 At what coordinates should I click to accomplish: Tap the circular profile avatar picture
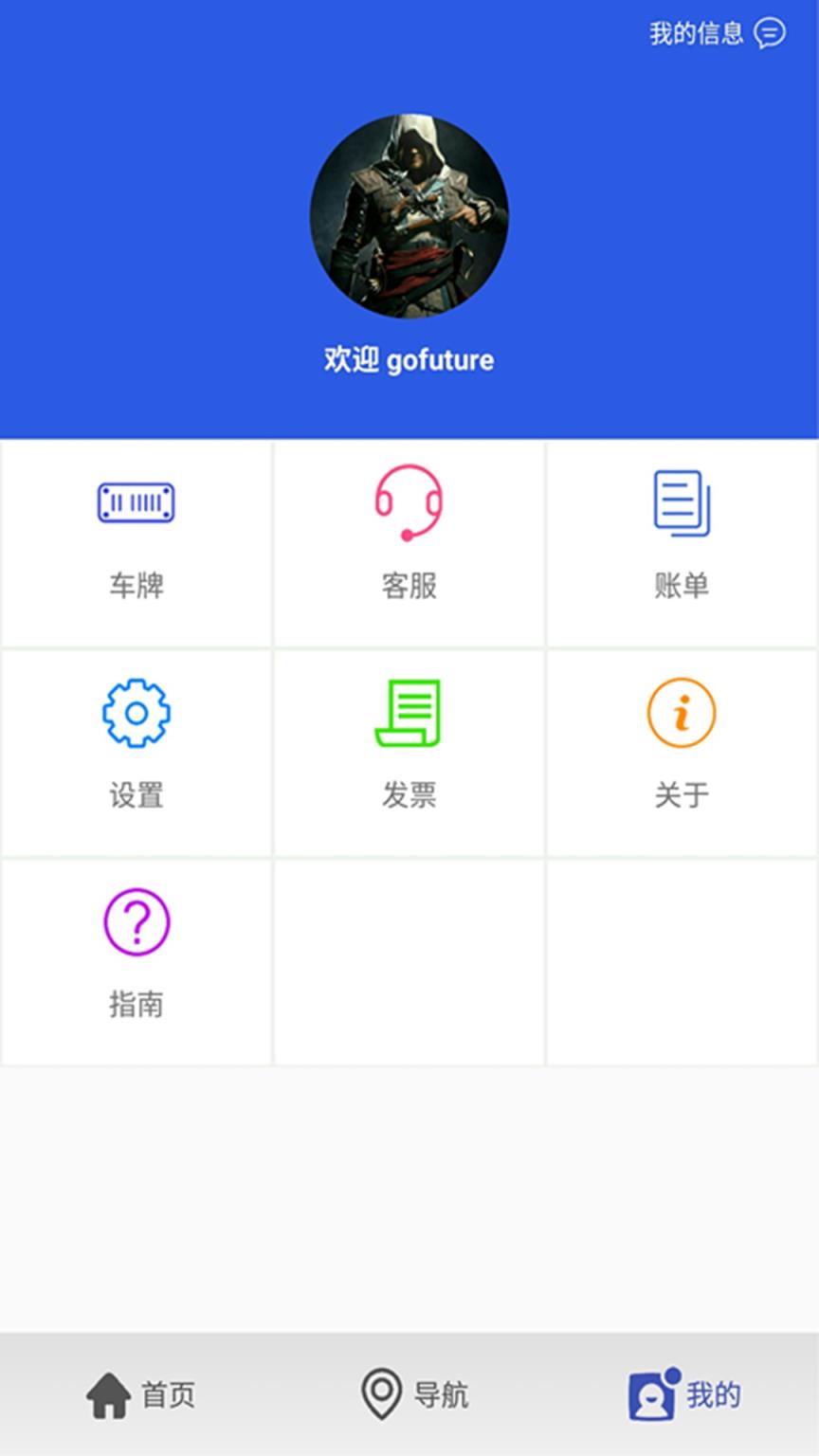pyautogui.click(x=409, y=215)
